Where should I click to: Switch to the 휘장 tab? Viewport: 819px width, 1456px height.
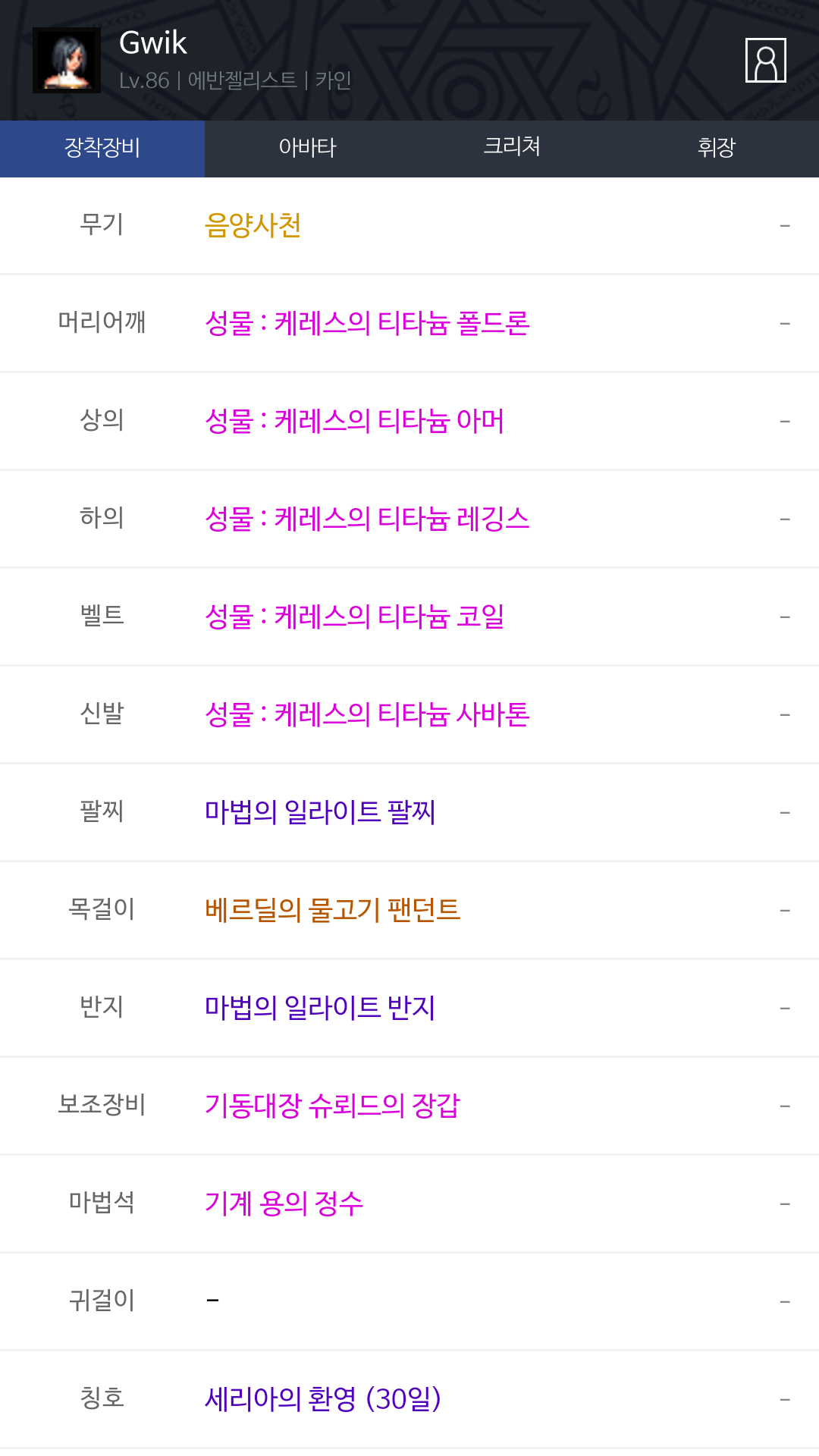point(717,148)
